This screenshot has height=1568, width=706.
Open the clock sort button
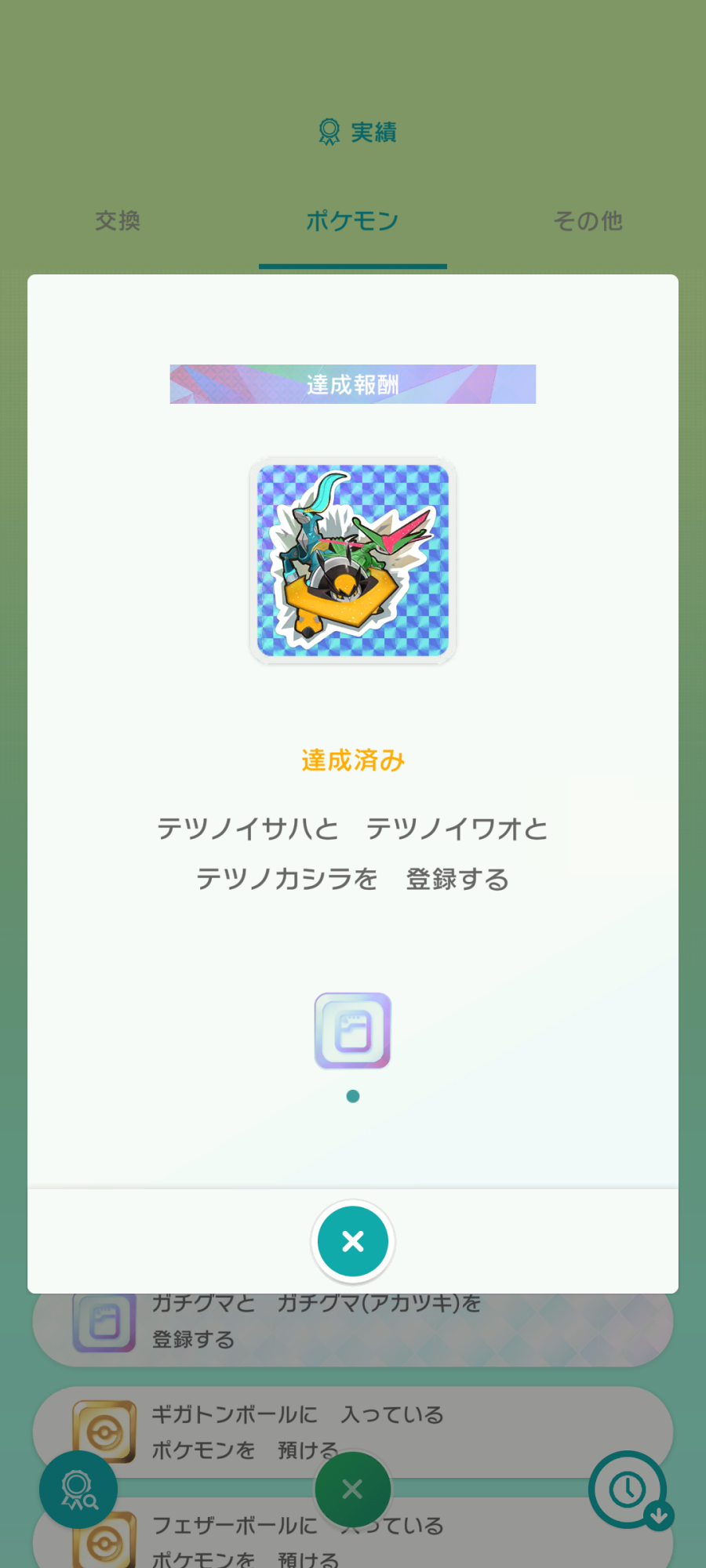(x=628, y=1490)
